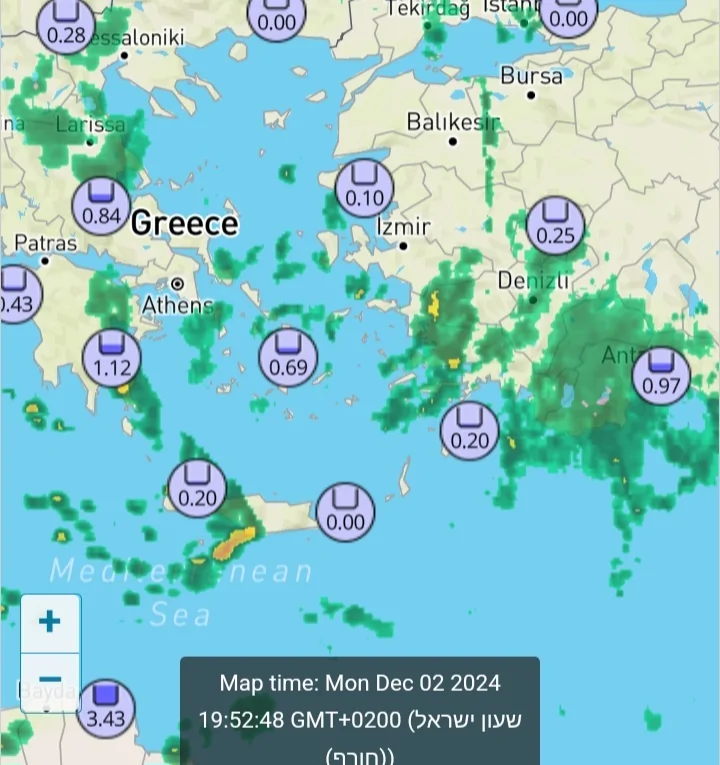Select the 1.12 rainfall marker
Viewport: 720px width, 765px height.
pos(112,358)
